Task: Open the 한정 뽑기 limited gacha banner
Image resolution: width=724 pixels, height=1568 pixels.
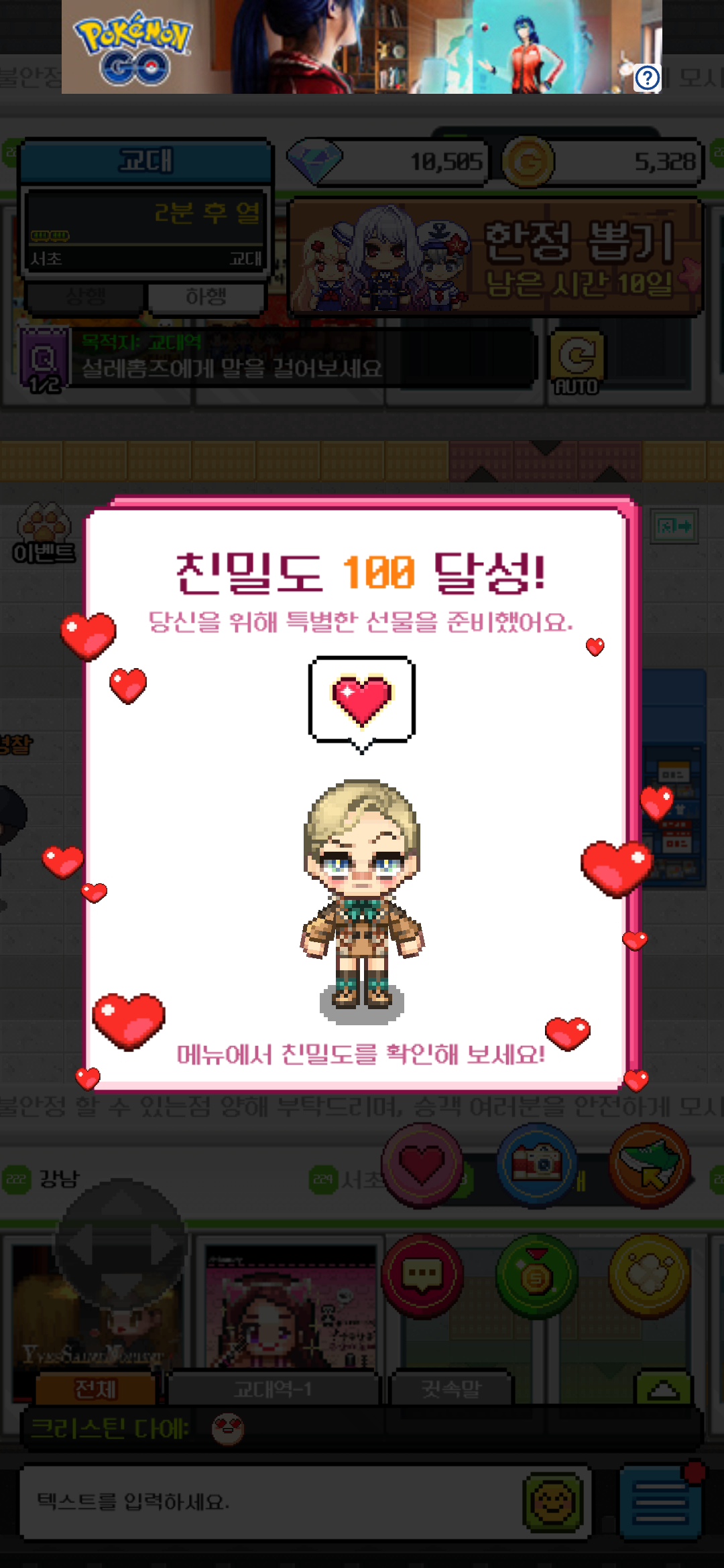Action: [496, 258]
